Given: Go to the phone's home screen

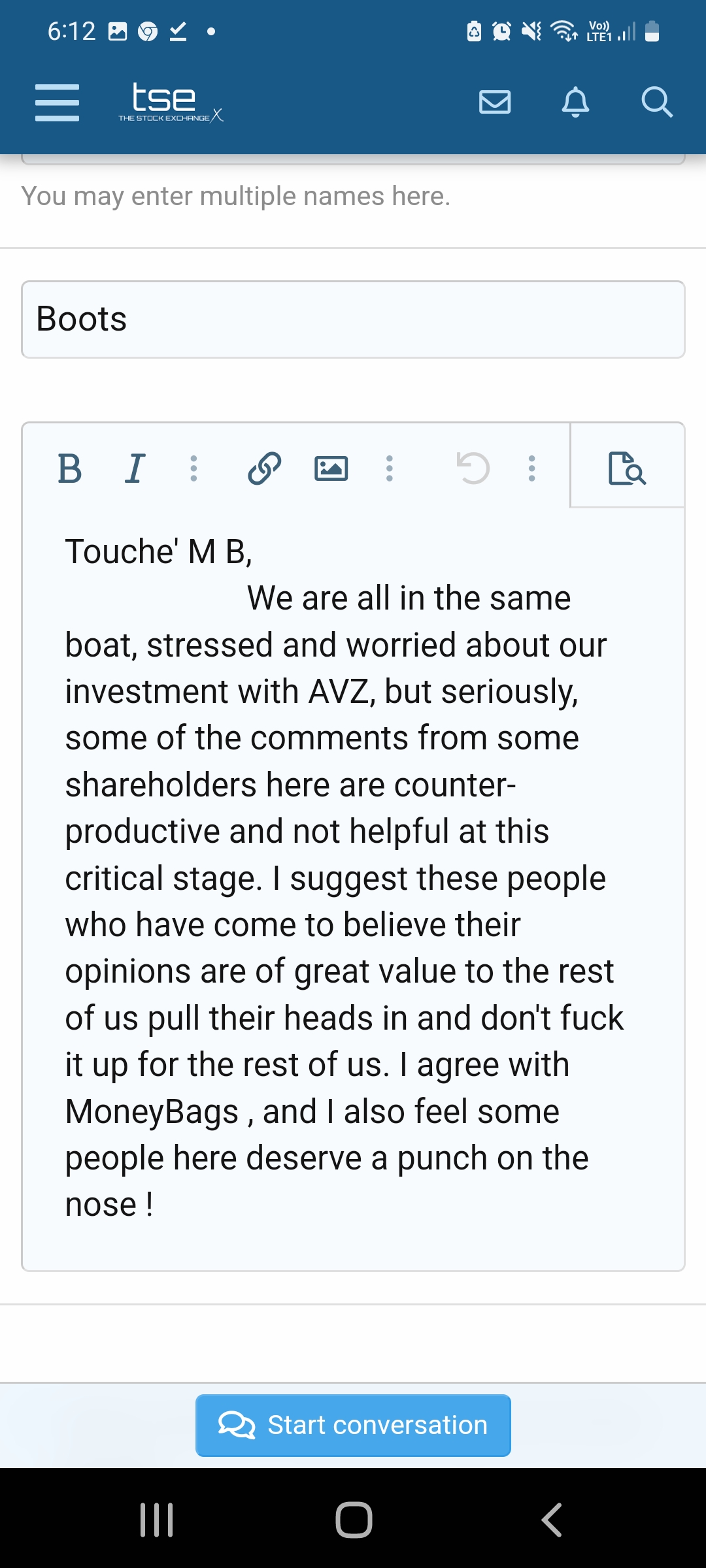Looking at the screenshot, I should (x=354, y=1520).
